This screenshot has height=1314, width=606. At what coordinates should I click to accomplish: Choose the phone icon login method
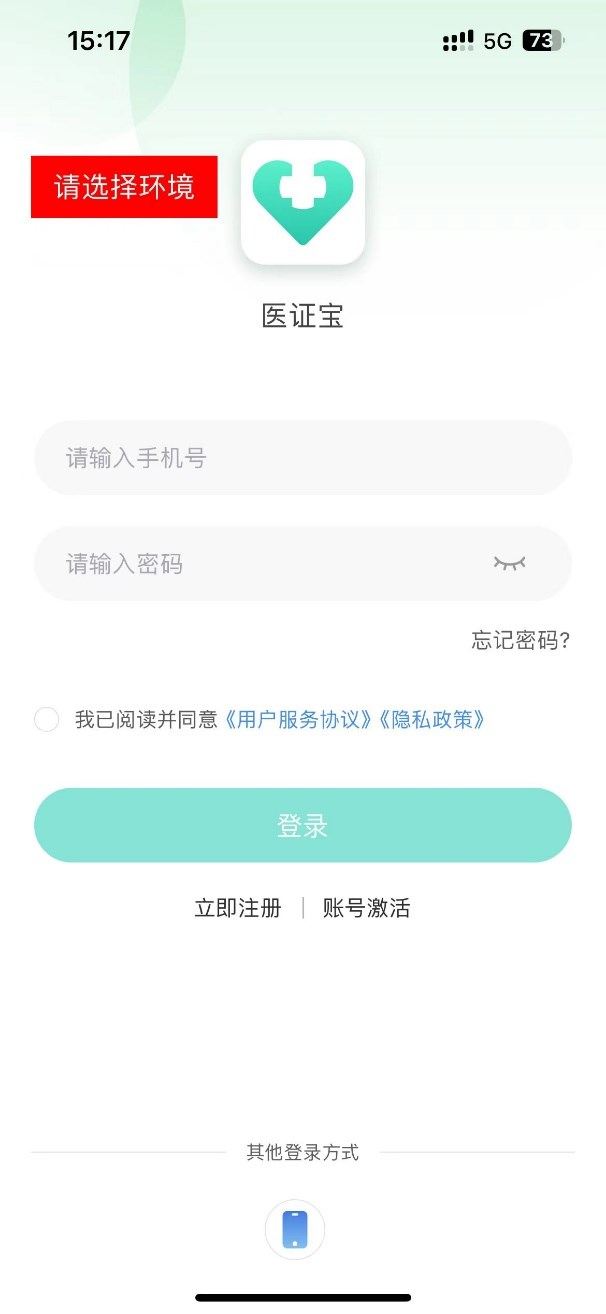(x=295, y=1229)
